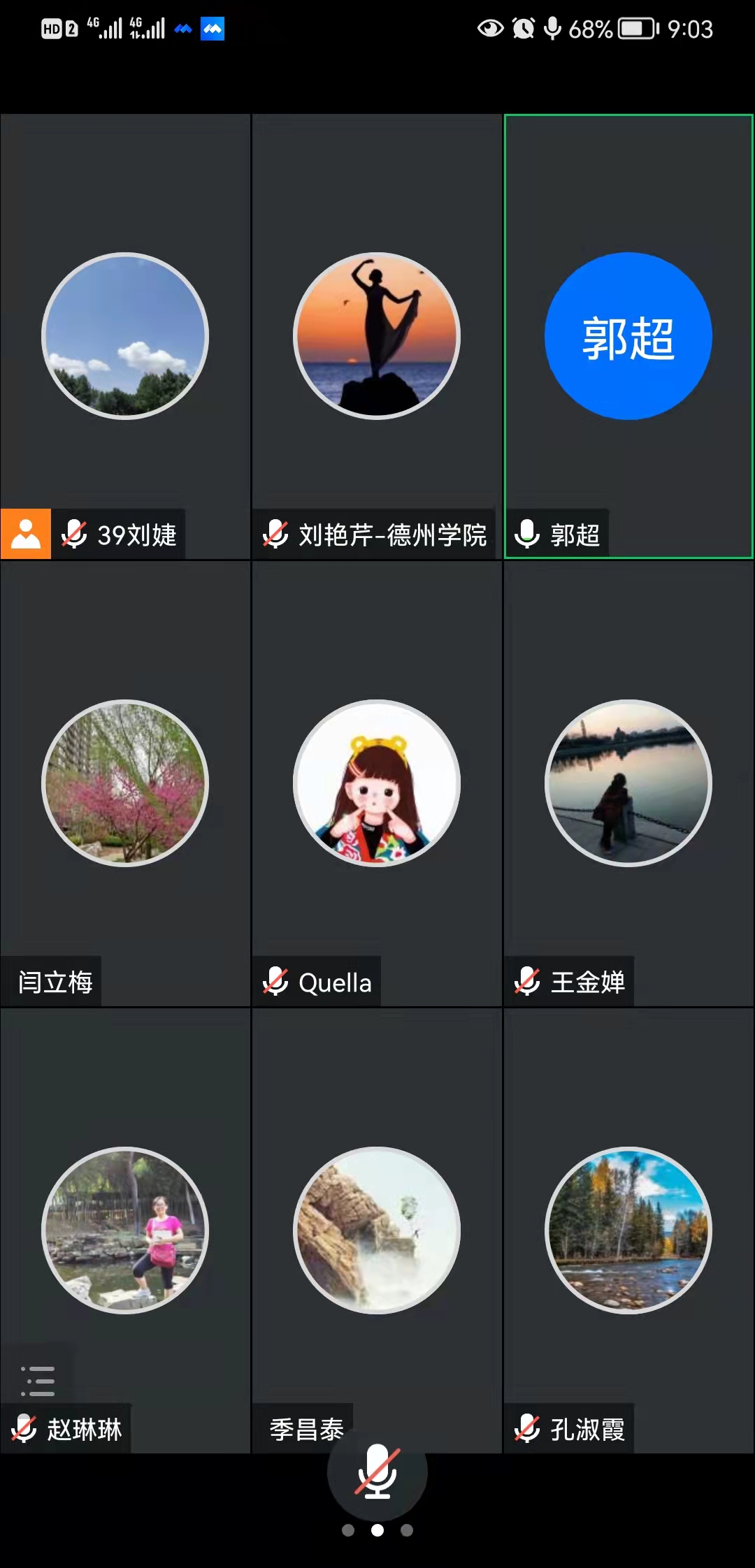Image resolution: width=755 pixels, height=1568 pixels.
Task: Open 刘艳芹-德州学院's participant tile
Action: pyautogui.click(x=377, y=336)
